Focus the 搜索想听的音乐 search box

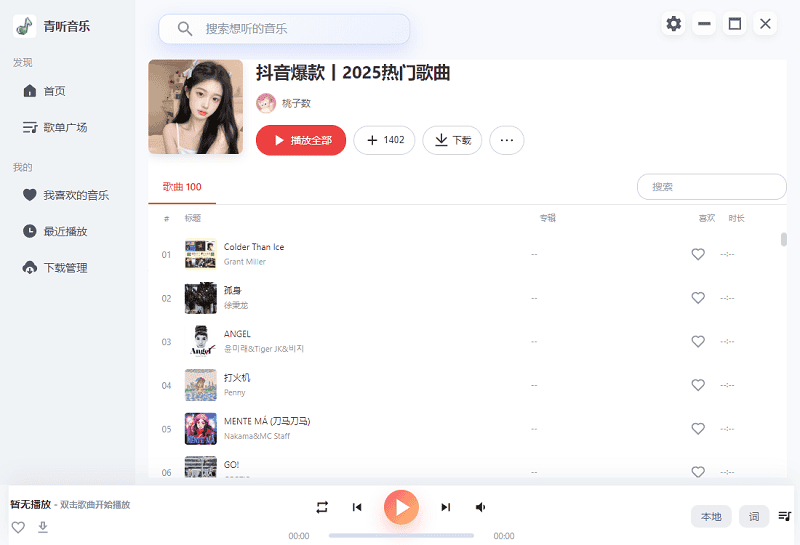pos(284,29)
